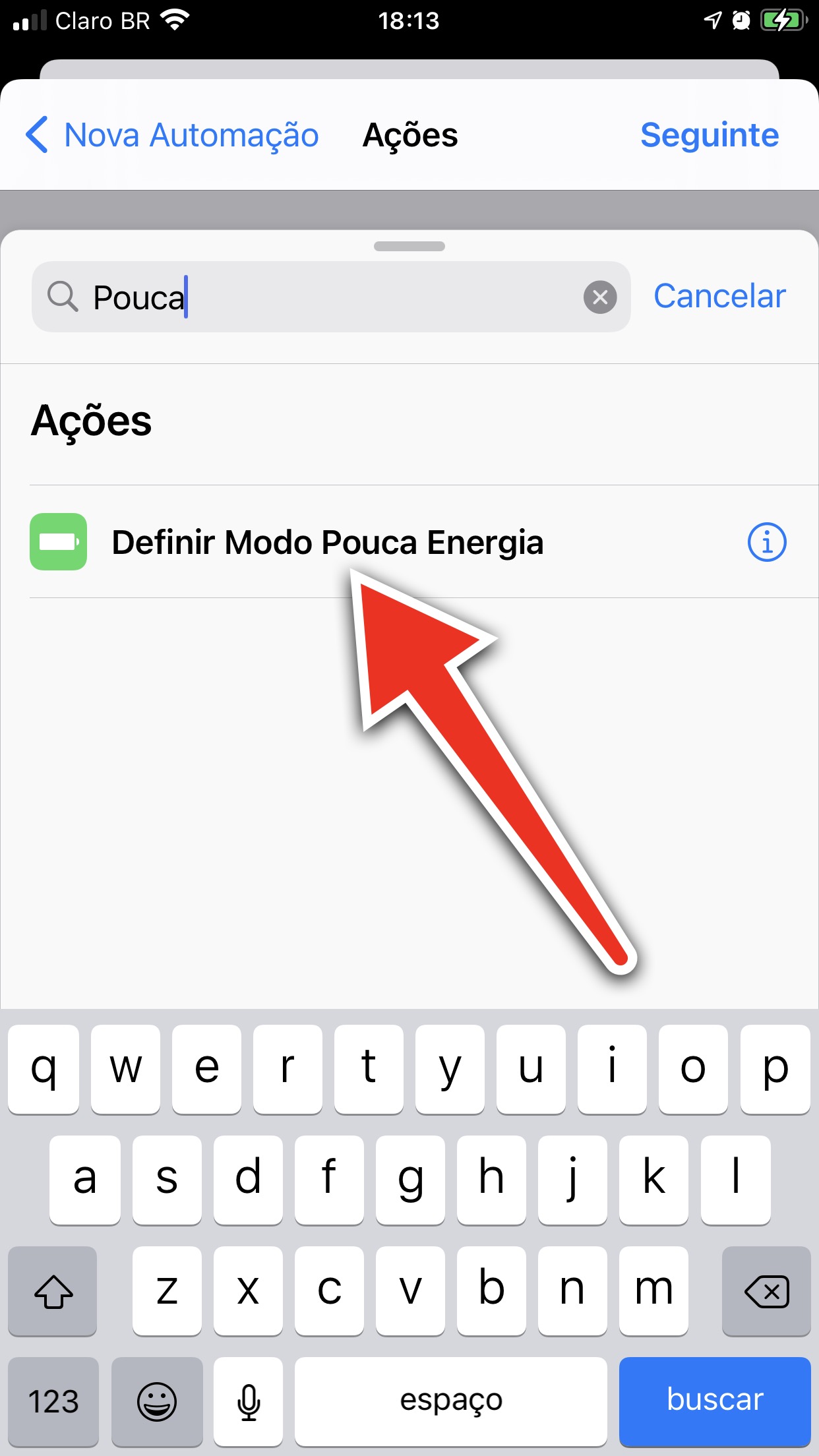Switch keyboard to 123 numbers layout
Image resolution: width=819 pixels, height=1456 pixels.
tap(53, 1401)
